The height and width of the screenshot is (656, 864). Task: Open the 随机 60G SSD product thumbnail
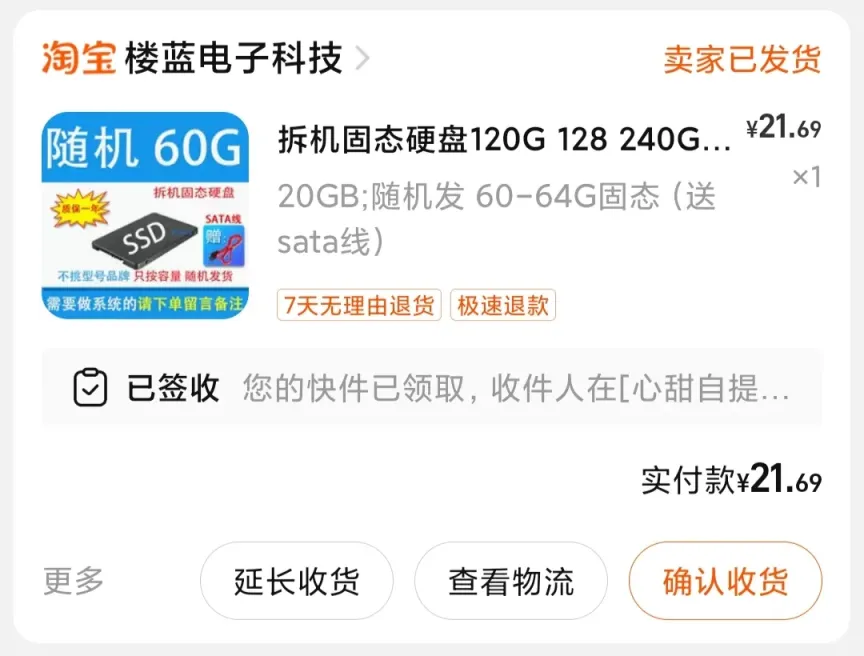(145, 216)
